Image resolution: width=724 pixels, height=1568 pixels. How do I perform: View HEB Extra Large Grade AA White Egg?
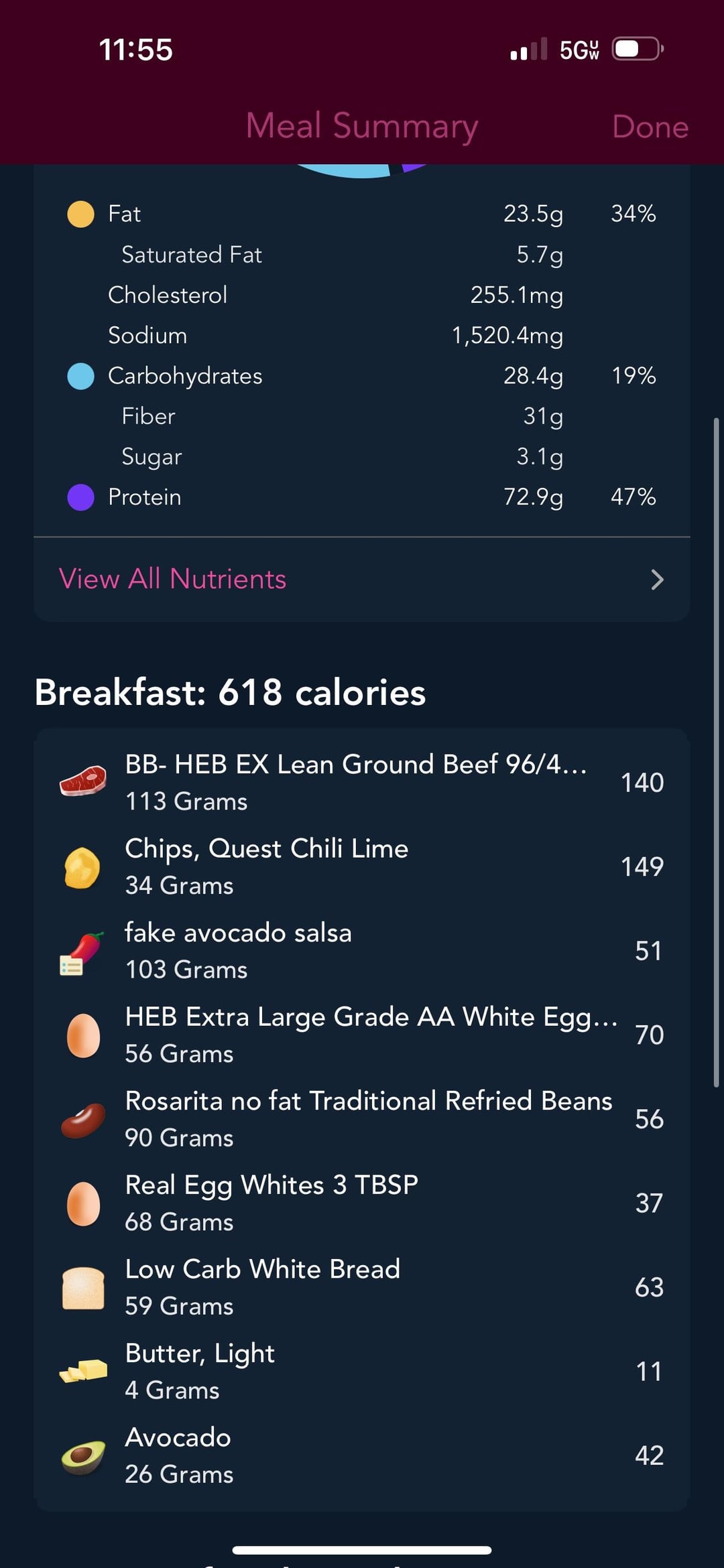click(x=362, y=1035)
